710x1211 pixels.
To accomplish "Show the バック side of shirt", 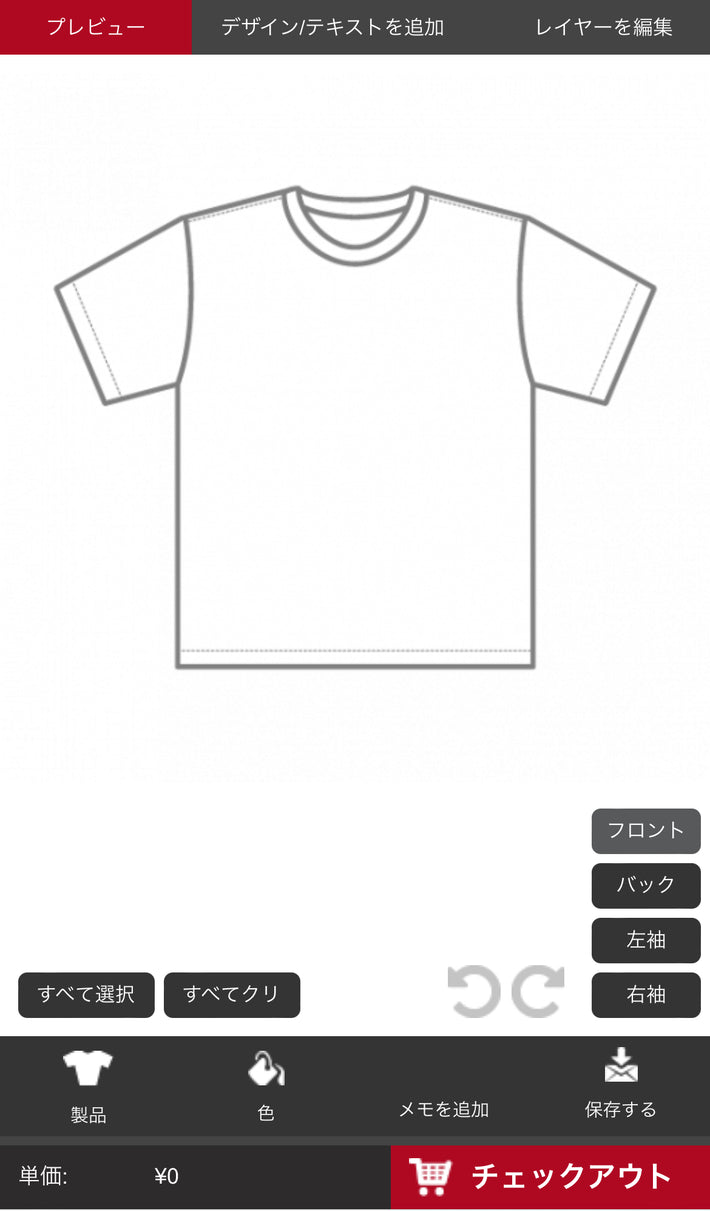I will (646, 885).
